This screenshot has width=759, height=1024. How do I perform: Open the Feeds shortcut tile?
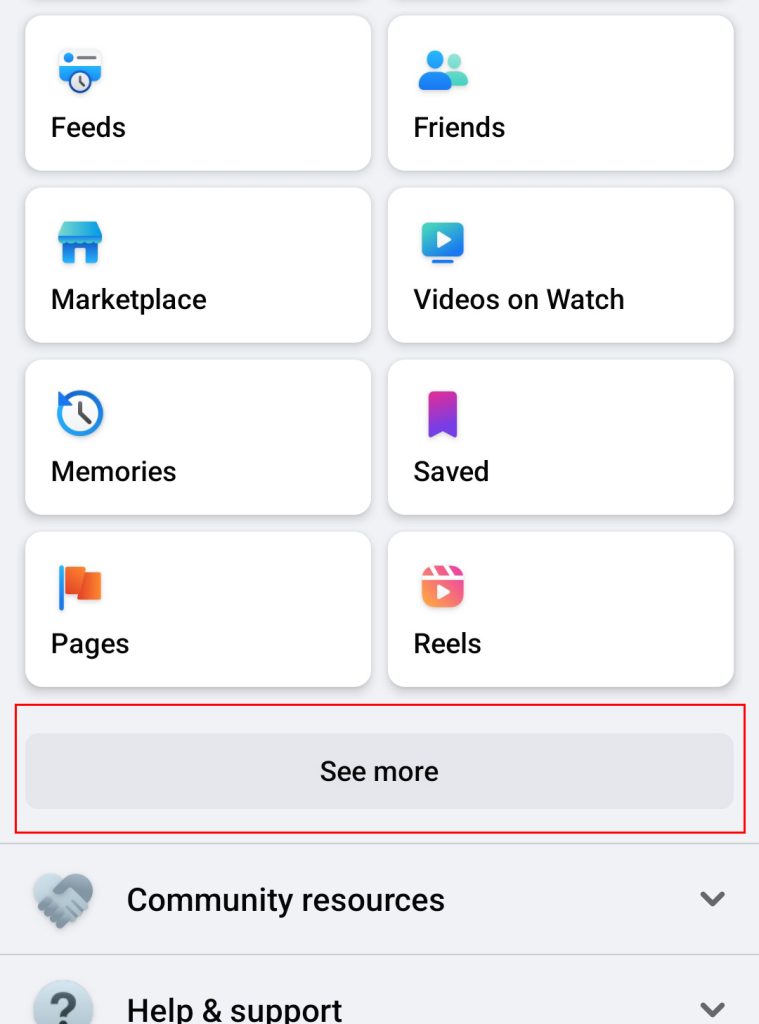[197, 92]
